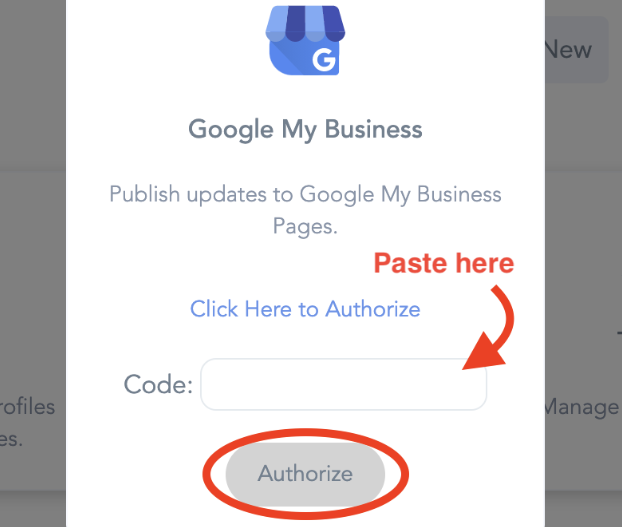Open the Click Here to Authorize link
Screen dimensions: 622x527
305,309
